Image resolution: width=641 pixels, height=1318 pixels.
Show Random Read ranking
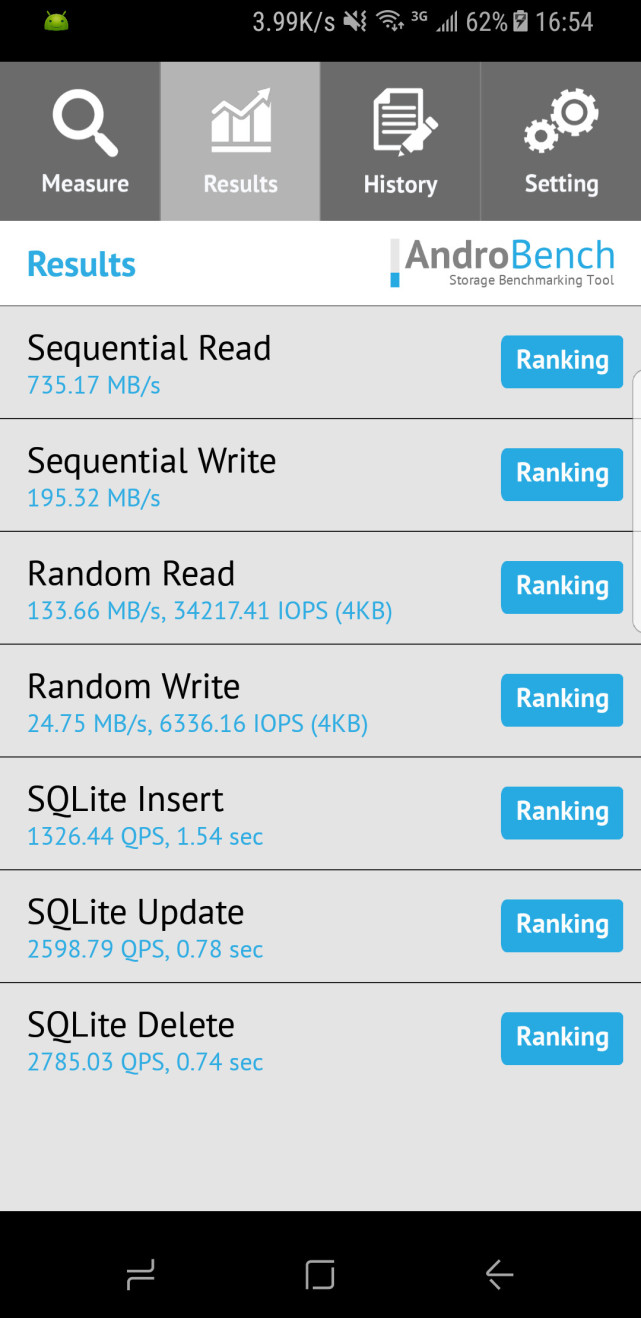point(561,587)
